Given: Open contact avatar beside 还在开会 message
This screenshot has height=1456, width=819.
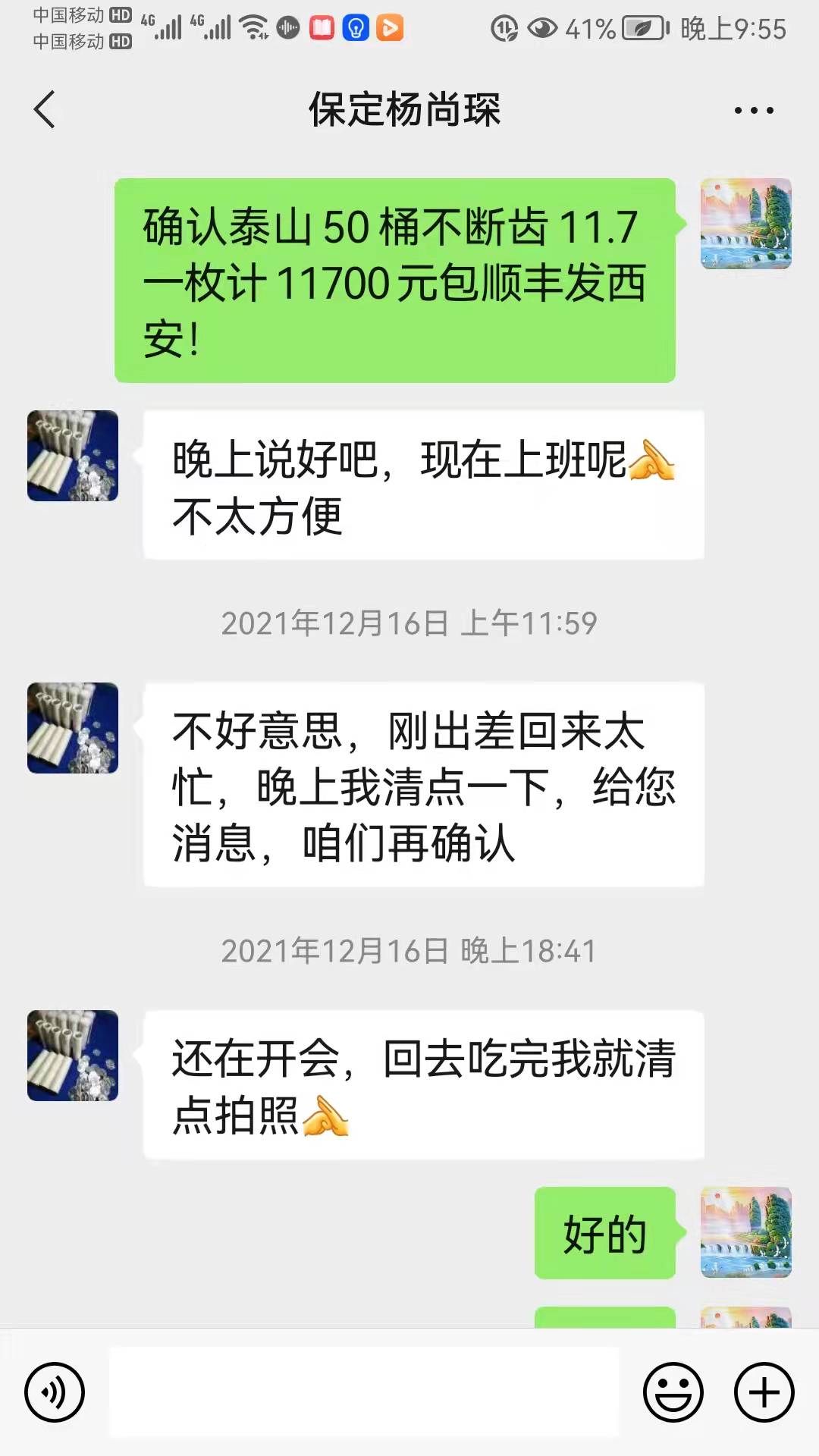Looking at the screenshot, I should (73, 1056).
